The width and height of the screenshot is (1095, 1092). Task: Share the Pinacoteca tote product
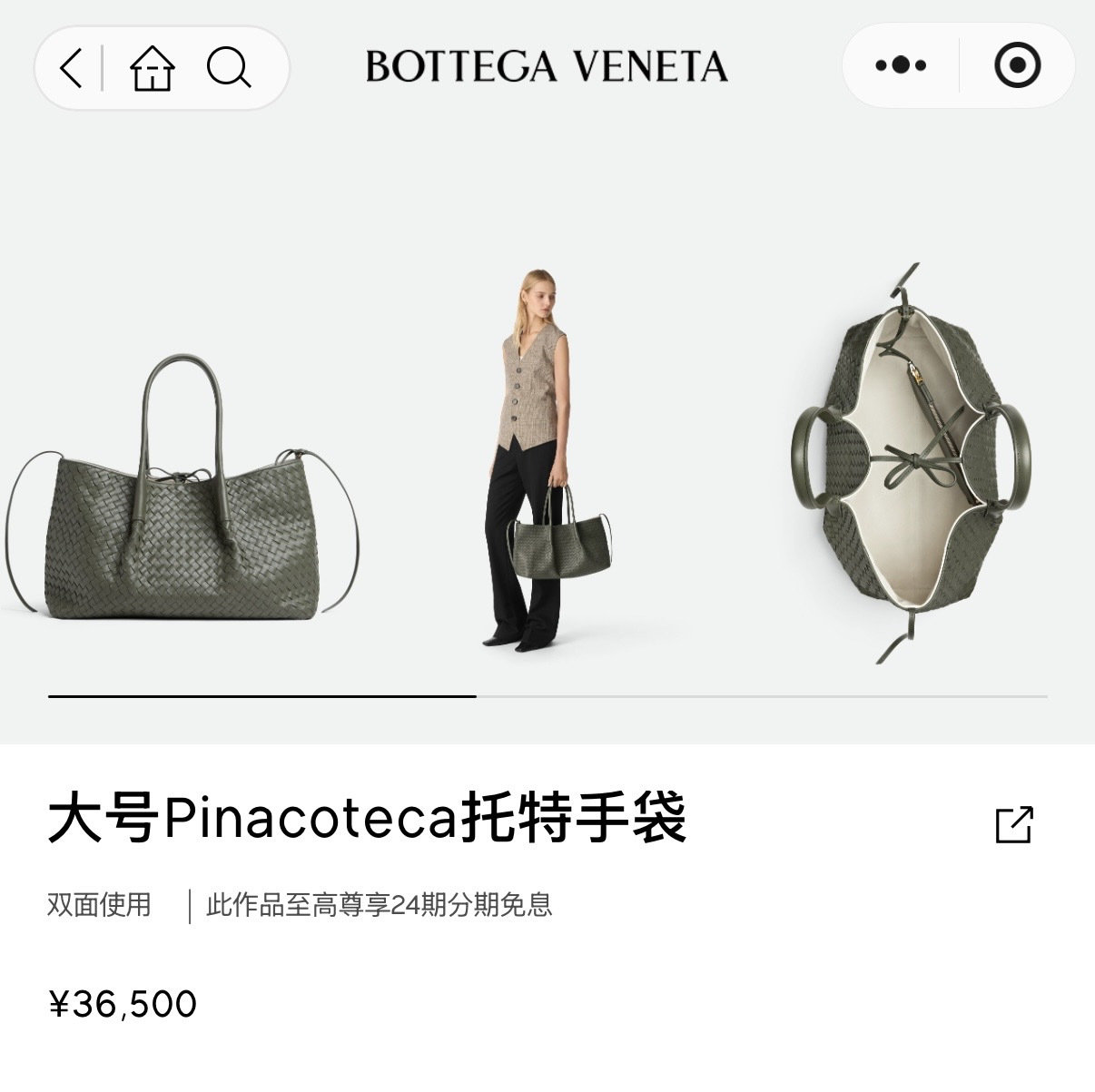coord(1013,824)
